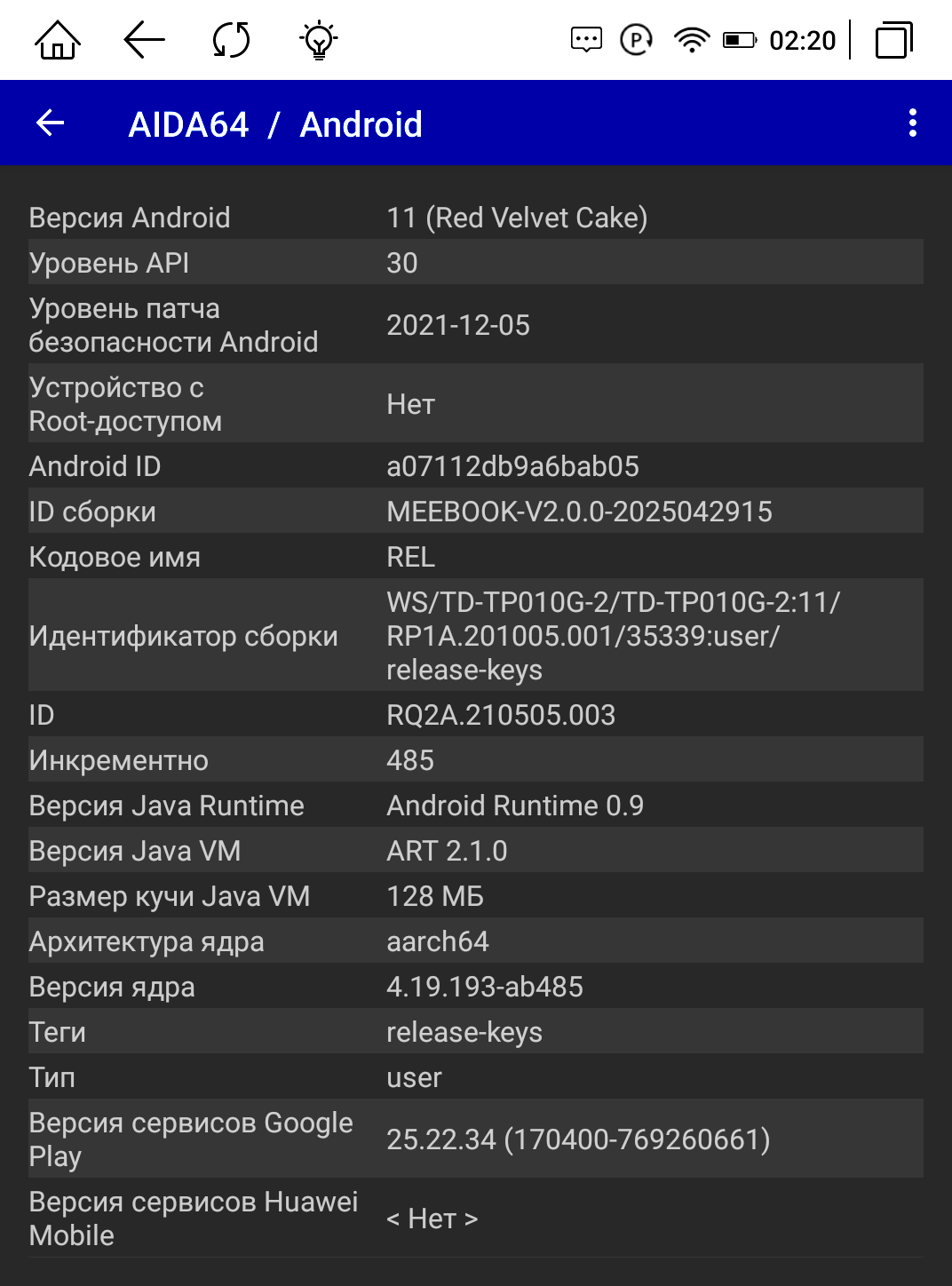The width and height of the screenshot is (952, 1286).
Task: Open the light bulb frontlight control
Action: [319, 40]
